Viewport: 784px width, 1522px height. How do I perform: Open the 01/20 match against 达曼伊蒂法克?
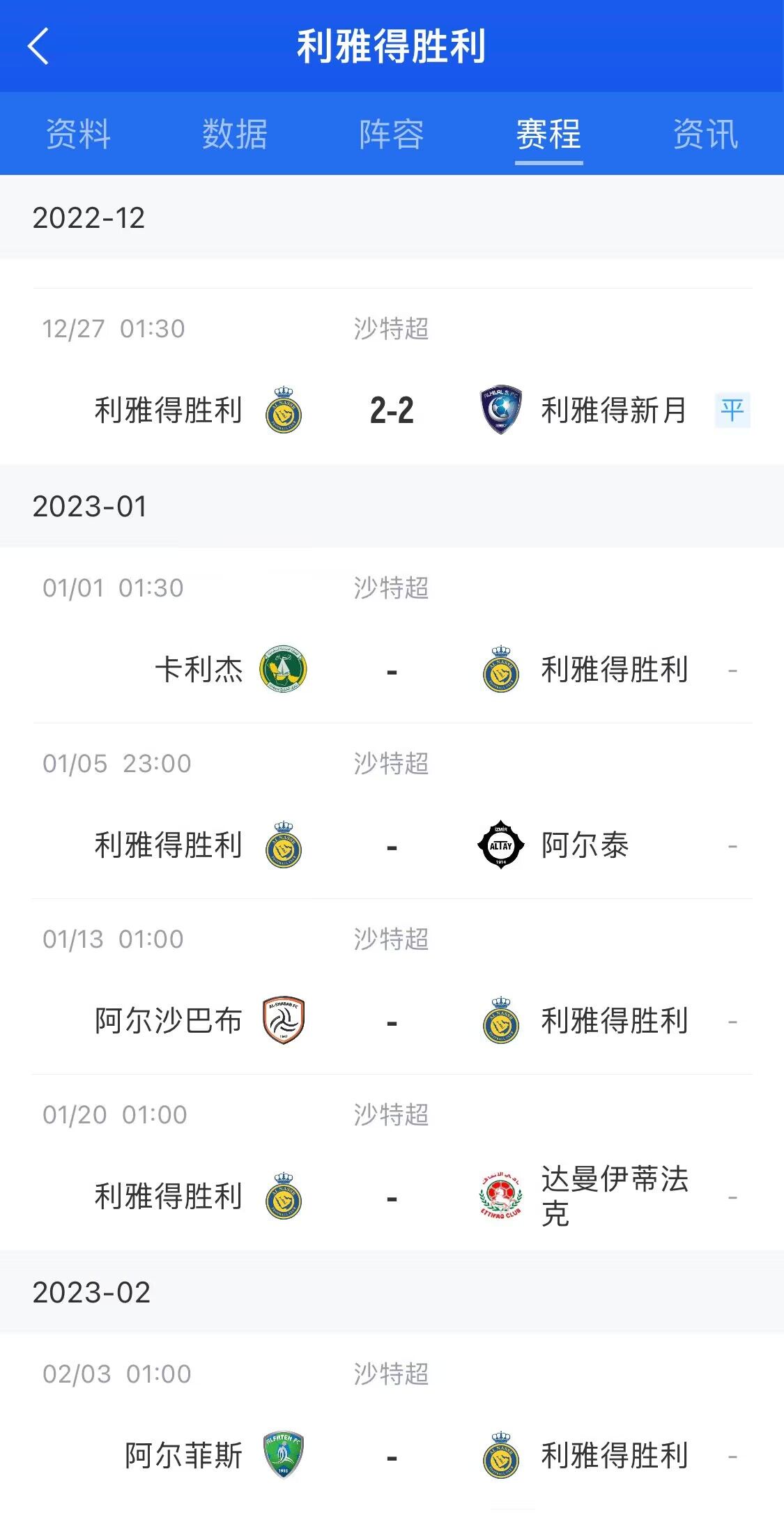[392, 1162]
